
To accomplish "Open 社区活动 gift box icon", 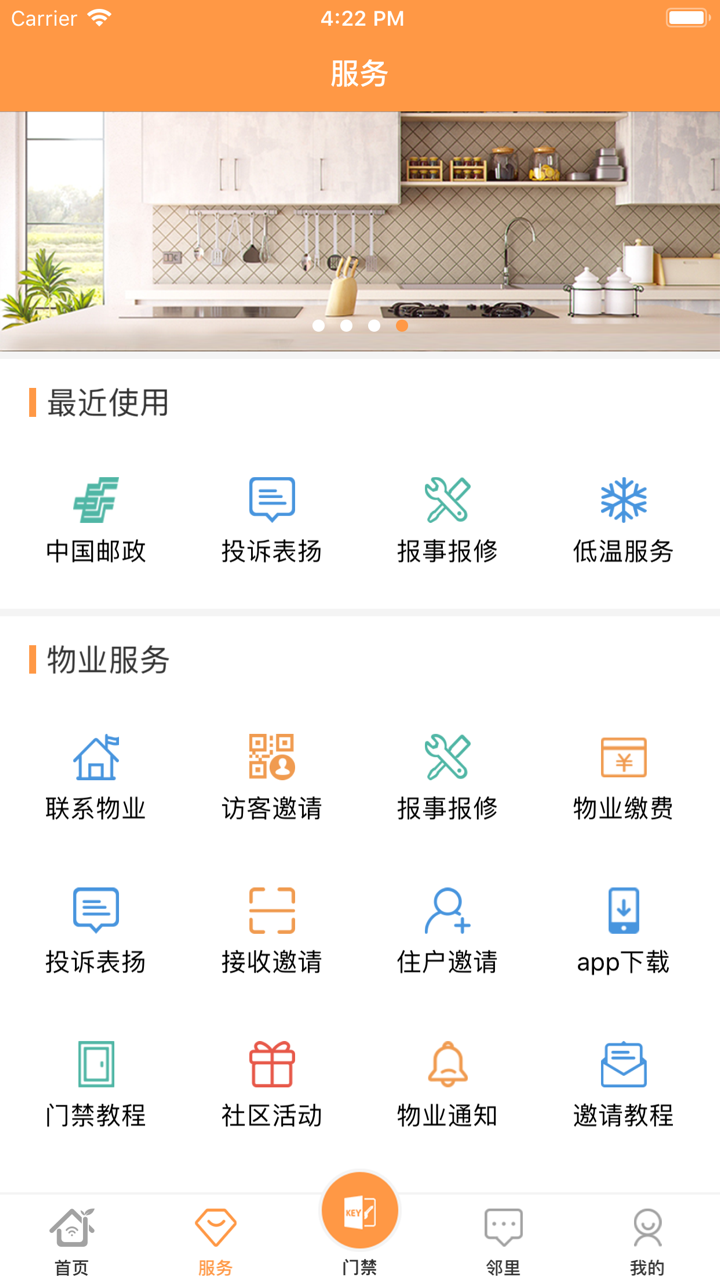I will (273, 1062).
